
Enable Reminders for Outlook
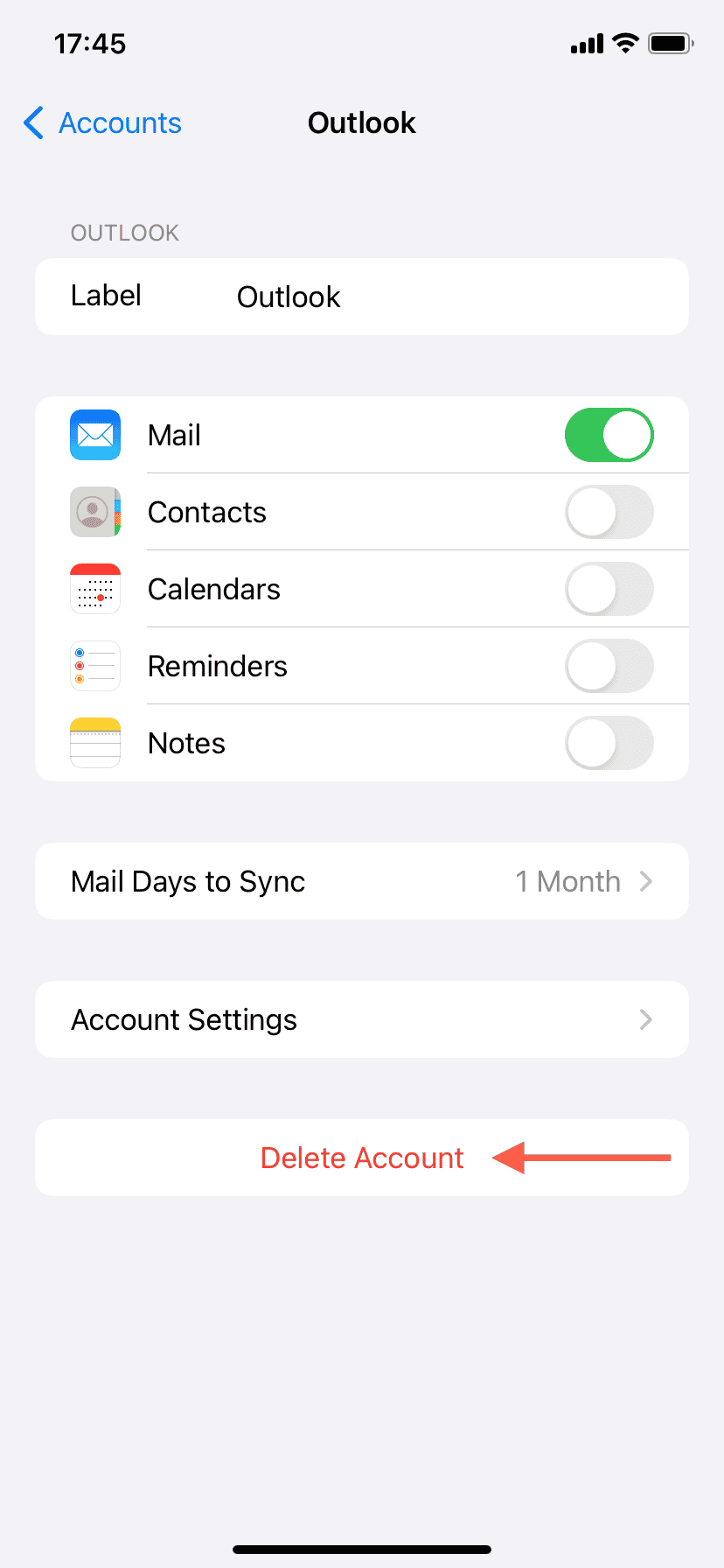609,666
